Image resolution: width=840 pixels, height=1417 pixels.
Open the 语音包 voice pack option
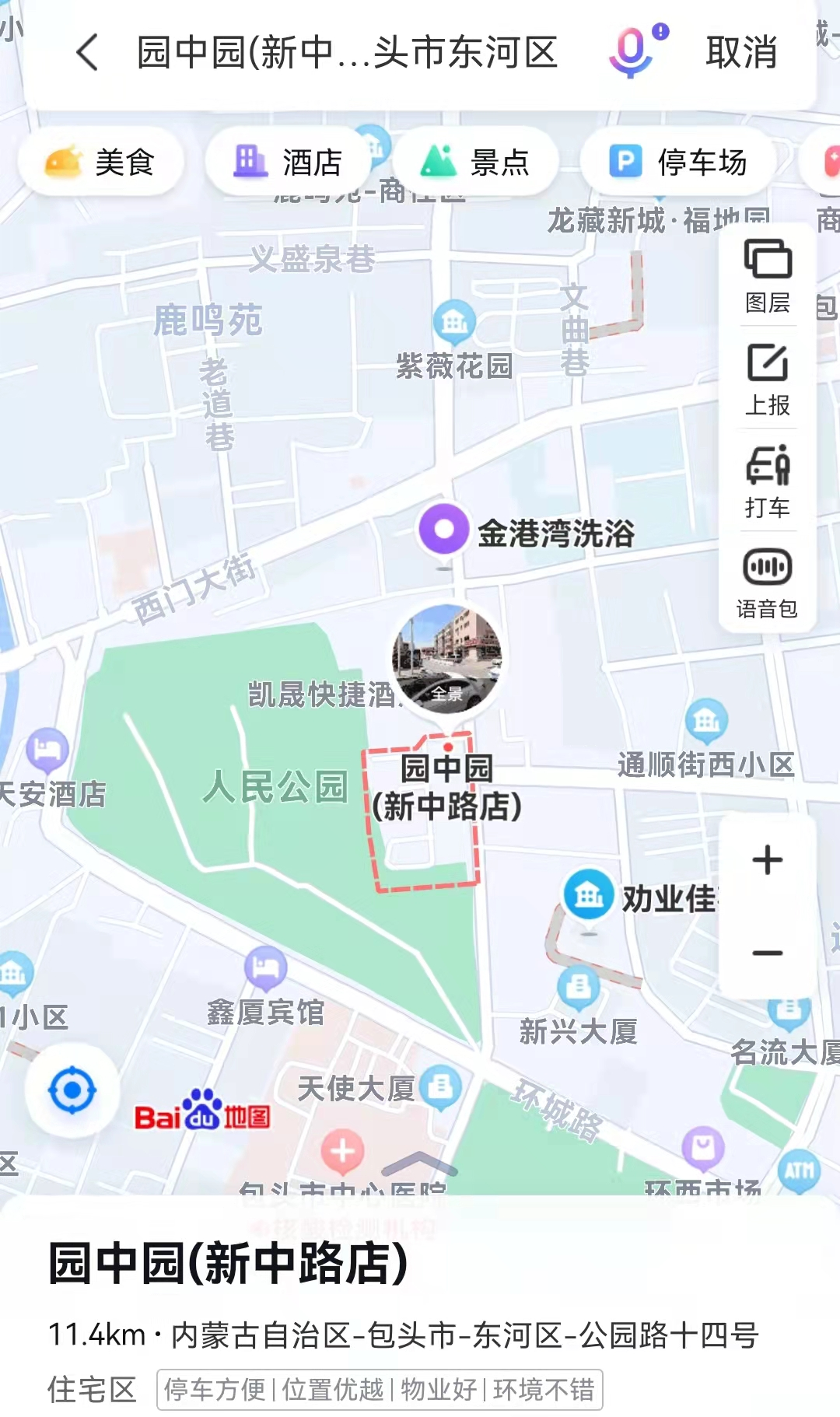[768, 583]
